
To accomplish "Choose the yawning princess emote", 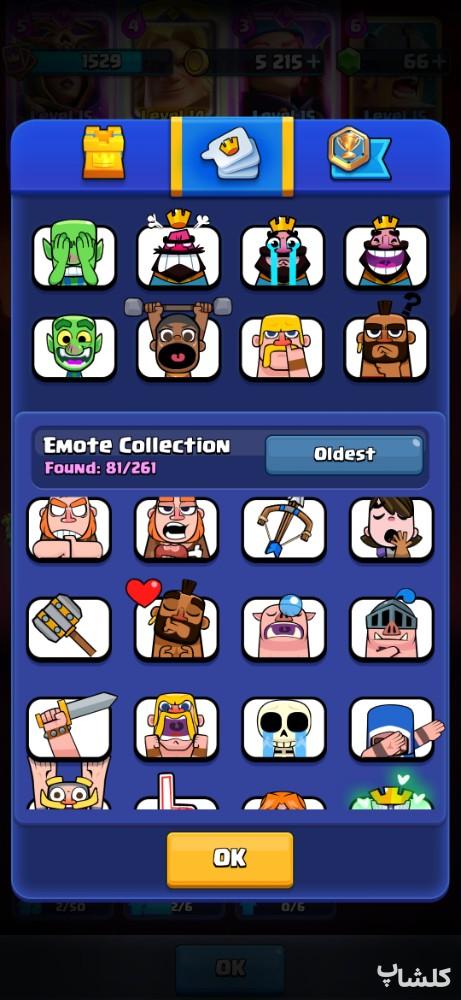I will click(x=391, y=529).
